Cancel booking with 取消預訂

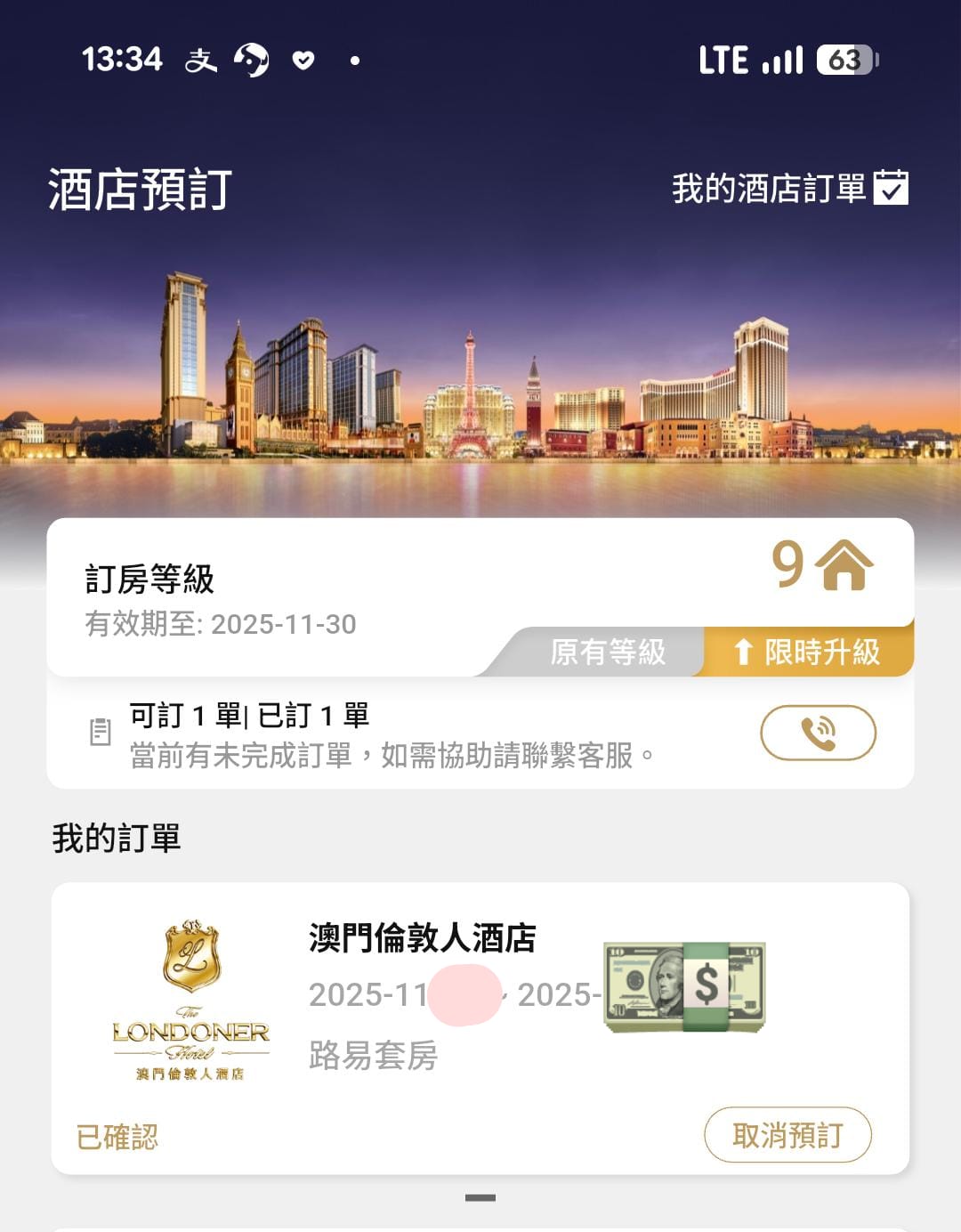click(787, 1135)
